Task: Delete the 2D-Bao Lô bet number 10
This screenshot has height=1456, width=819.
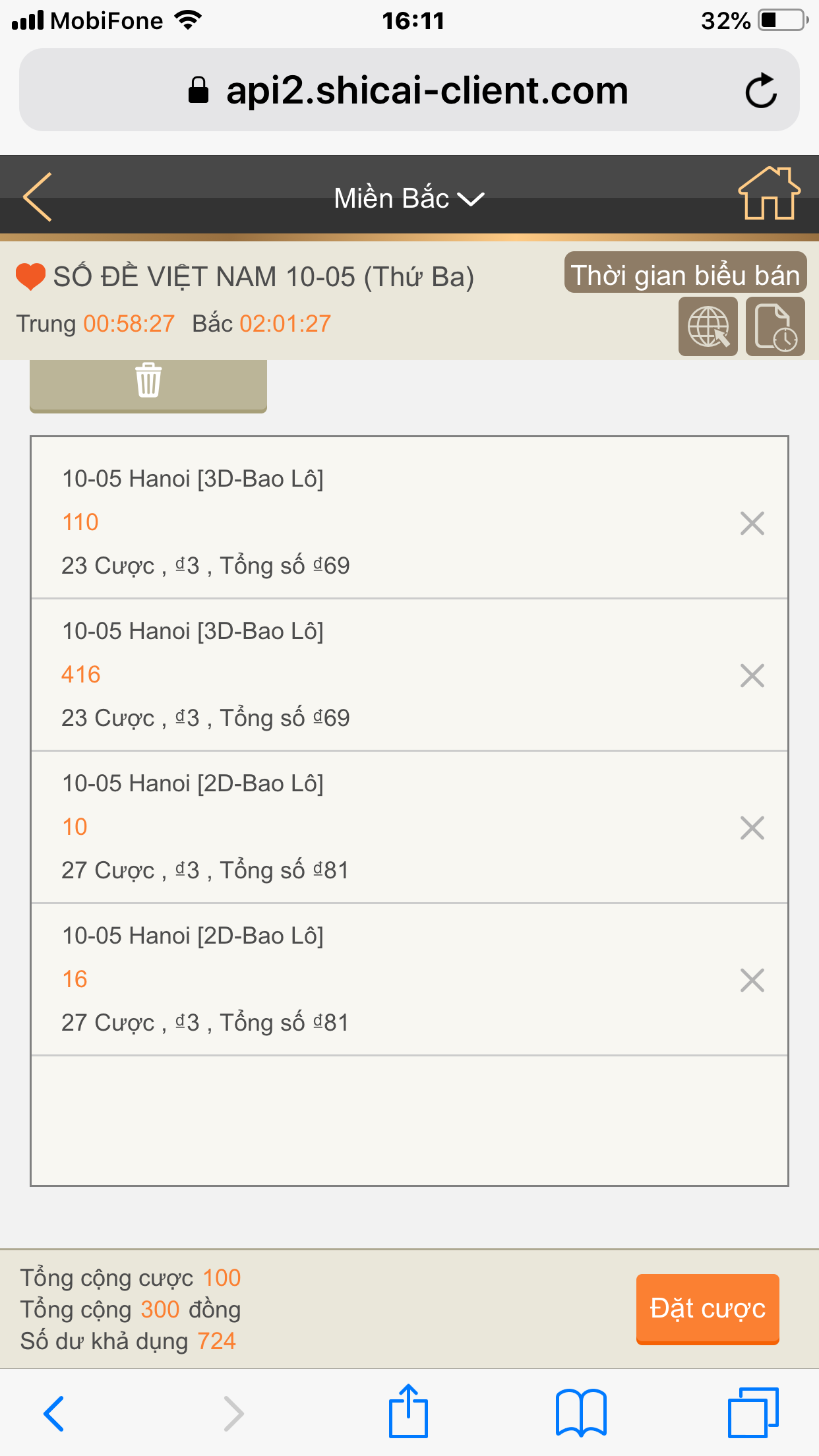Action: pyautogui.click(x=752, y=828)
